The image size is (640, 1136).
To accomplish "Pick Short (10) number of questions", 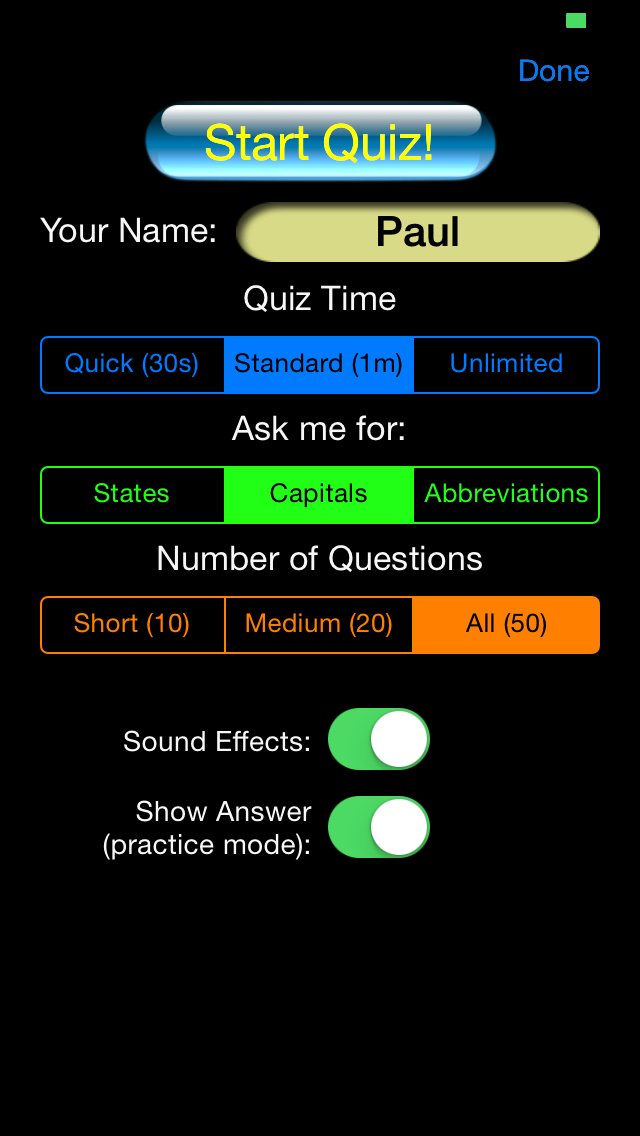I will click(x=132, y=625).
